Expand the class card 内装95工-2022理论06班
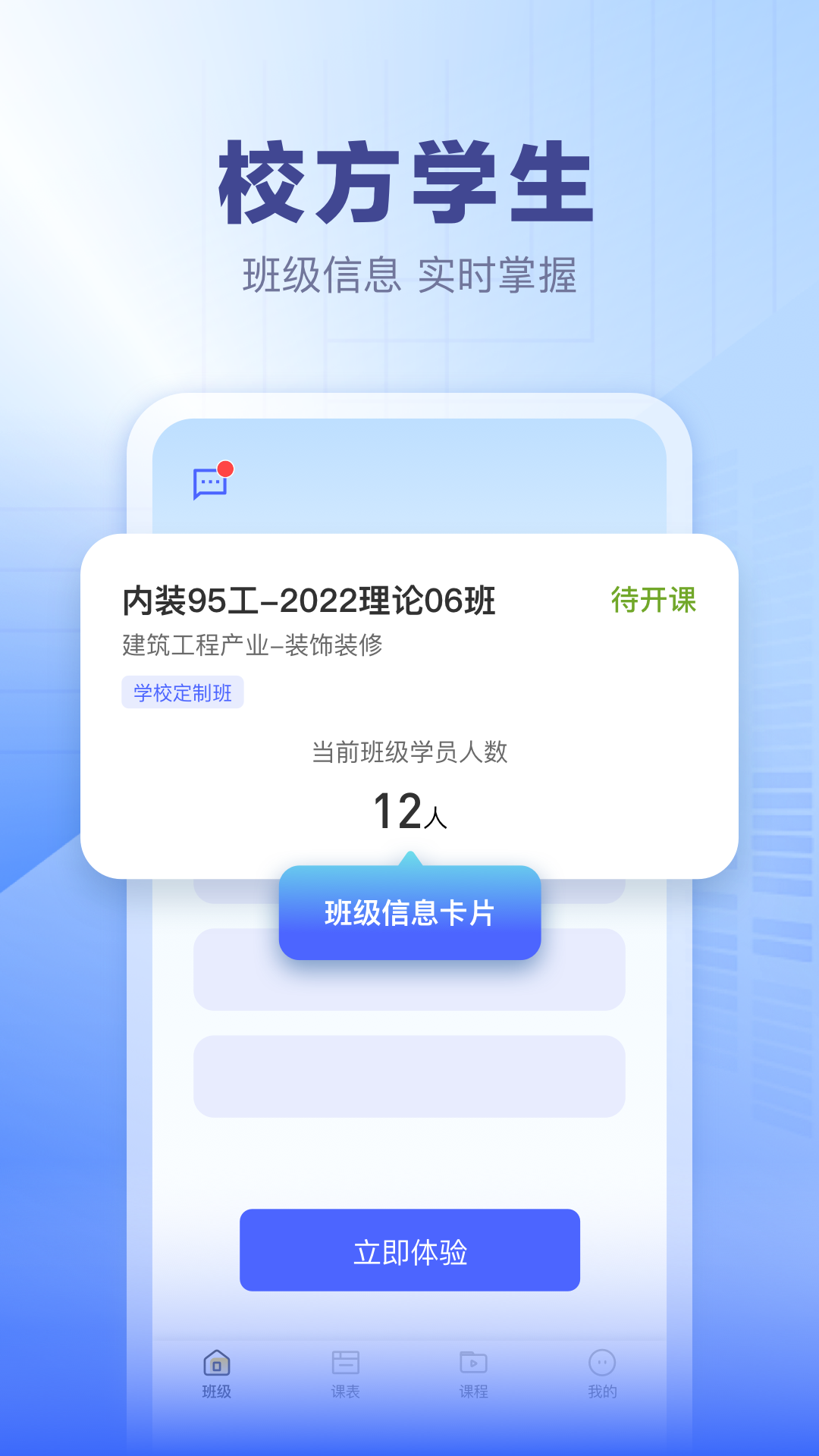The height and width of the screenshot is (1456, 819). (x=309, y=601)
